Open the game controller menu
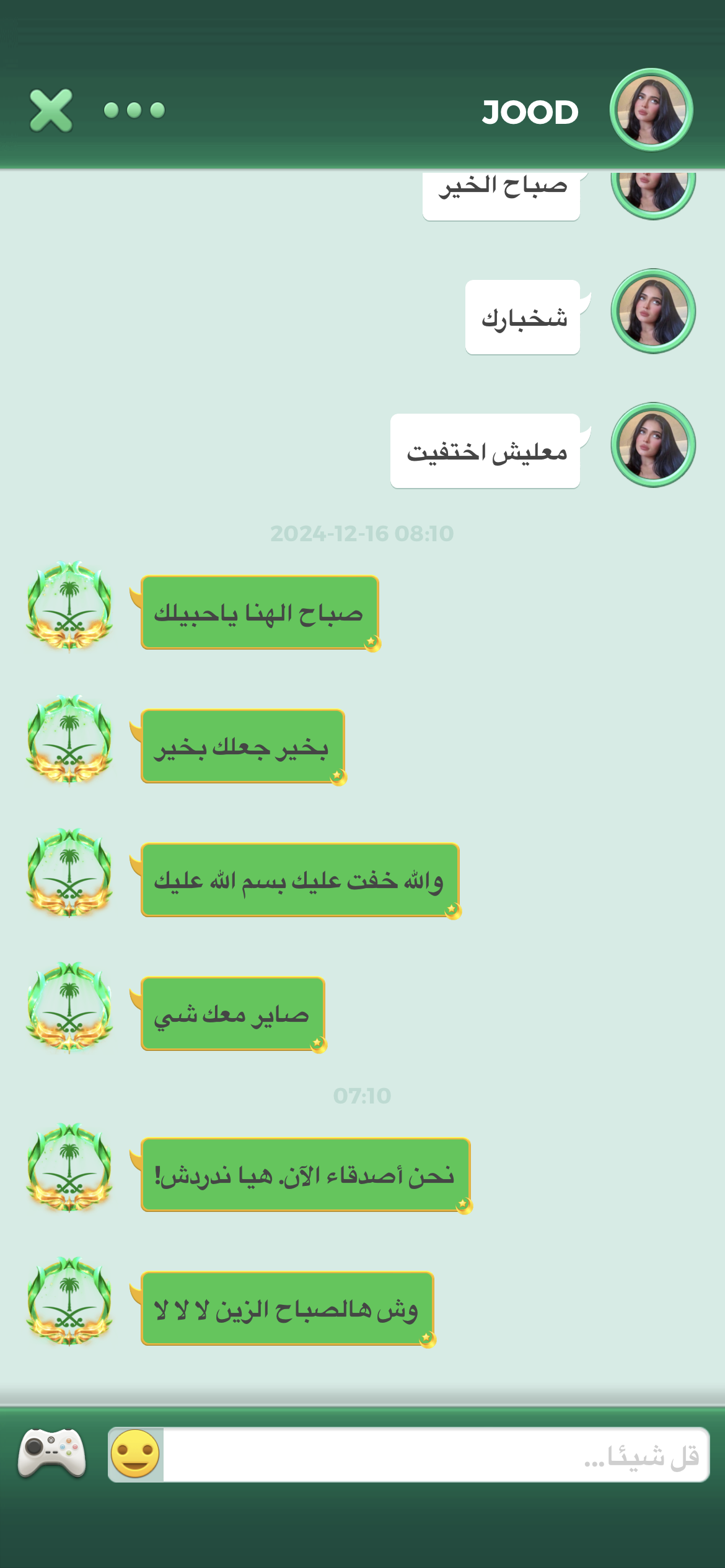This screenshot has width=725, height=1568. click(x=52, y=1453)
